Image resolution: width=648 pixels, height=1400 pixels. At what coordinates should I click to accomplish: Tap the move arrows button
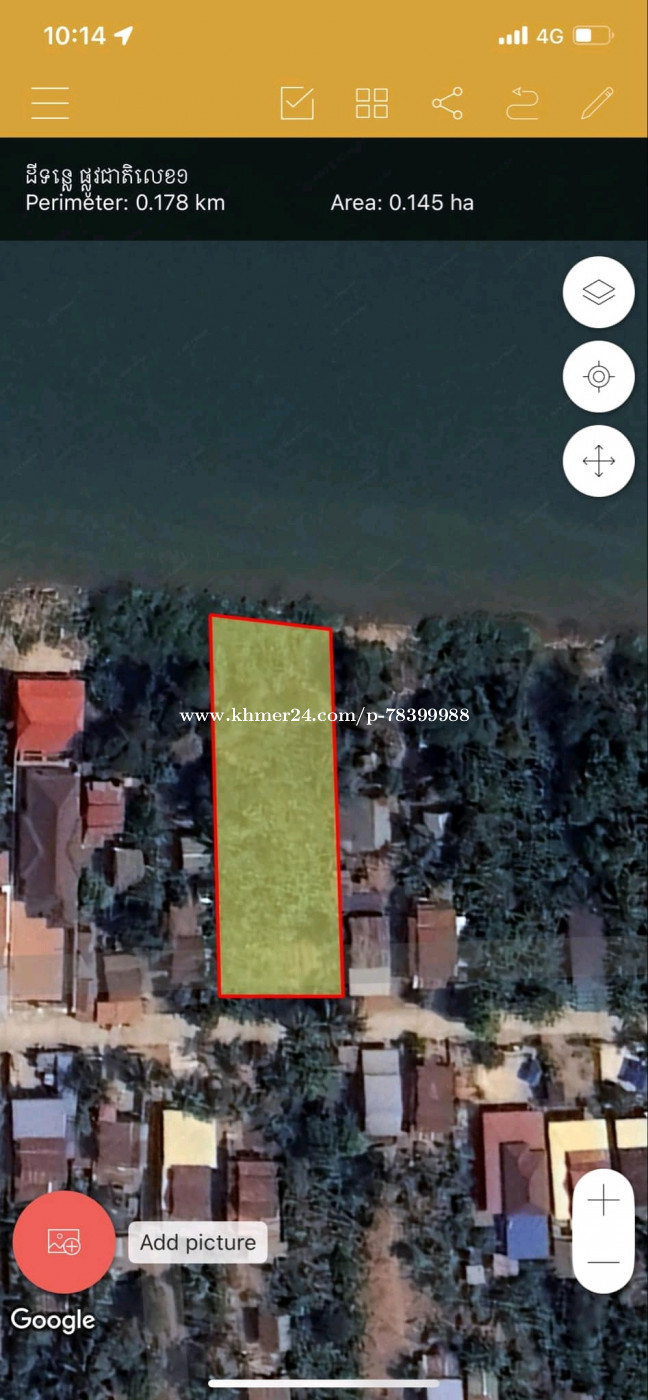(x=598, y=461)
